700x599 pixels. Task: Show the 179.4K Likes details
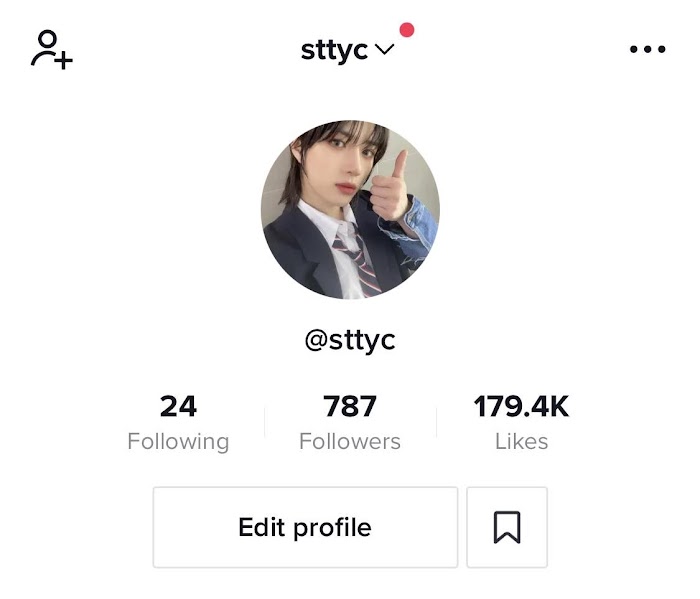pos(521,423)
